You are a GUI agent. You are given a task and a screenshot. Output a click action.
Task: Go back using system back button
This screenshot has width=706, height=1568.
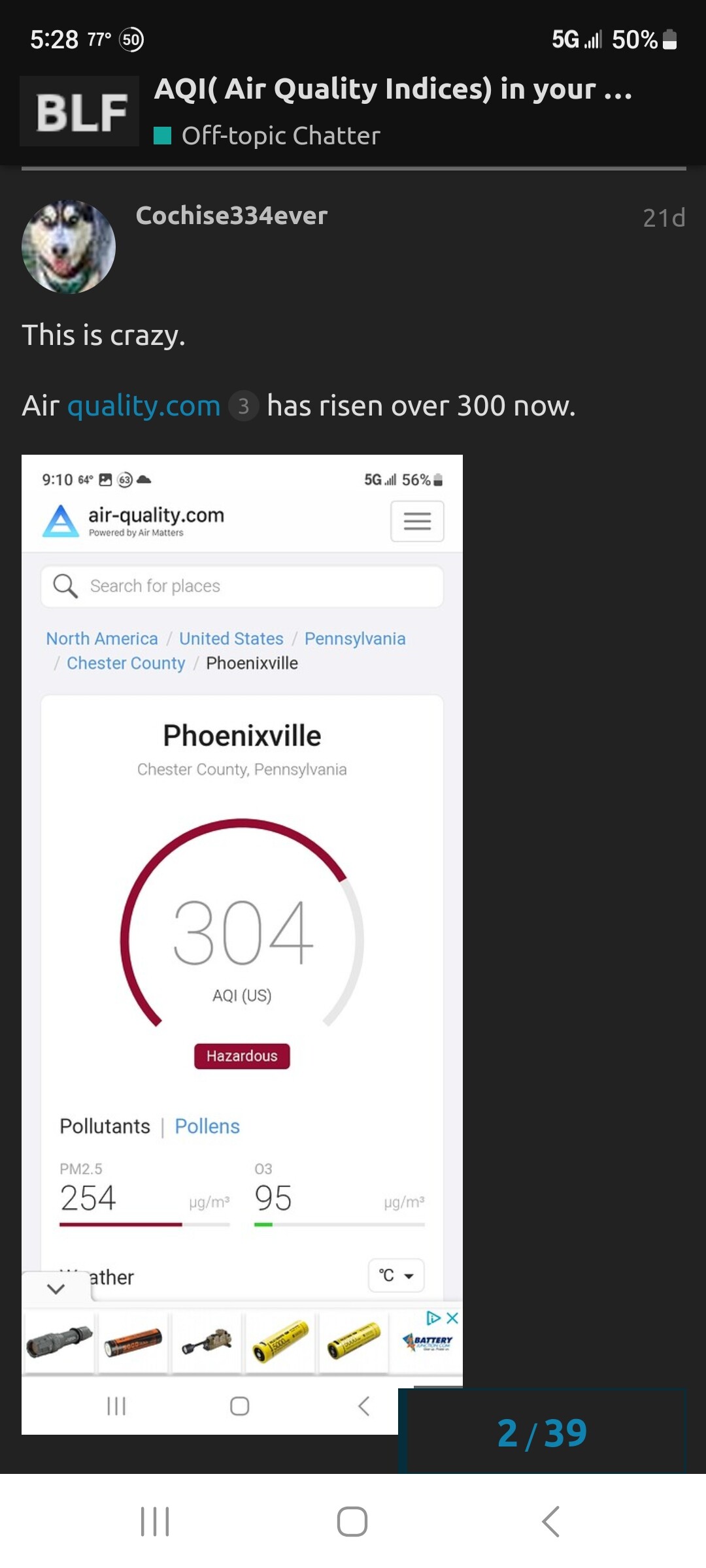coord(551,1522)
